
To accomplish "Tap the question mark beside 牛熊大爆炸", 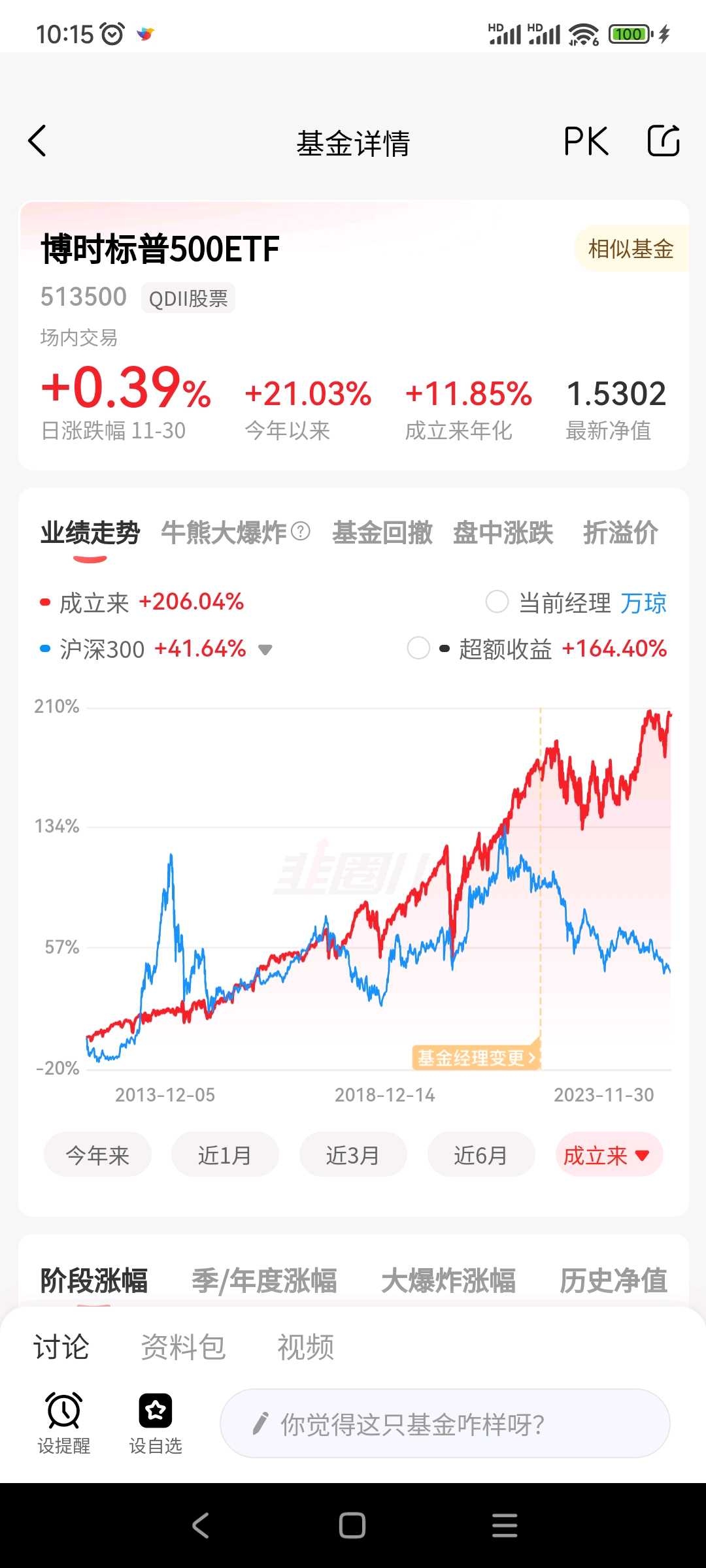I will pos(301,533).
